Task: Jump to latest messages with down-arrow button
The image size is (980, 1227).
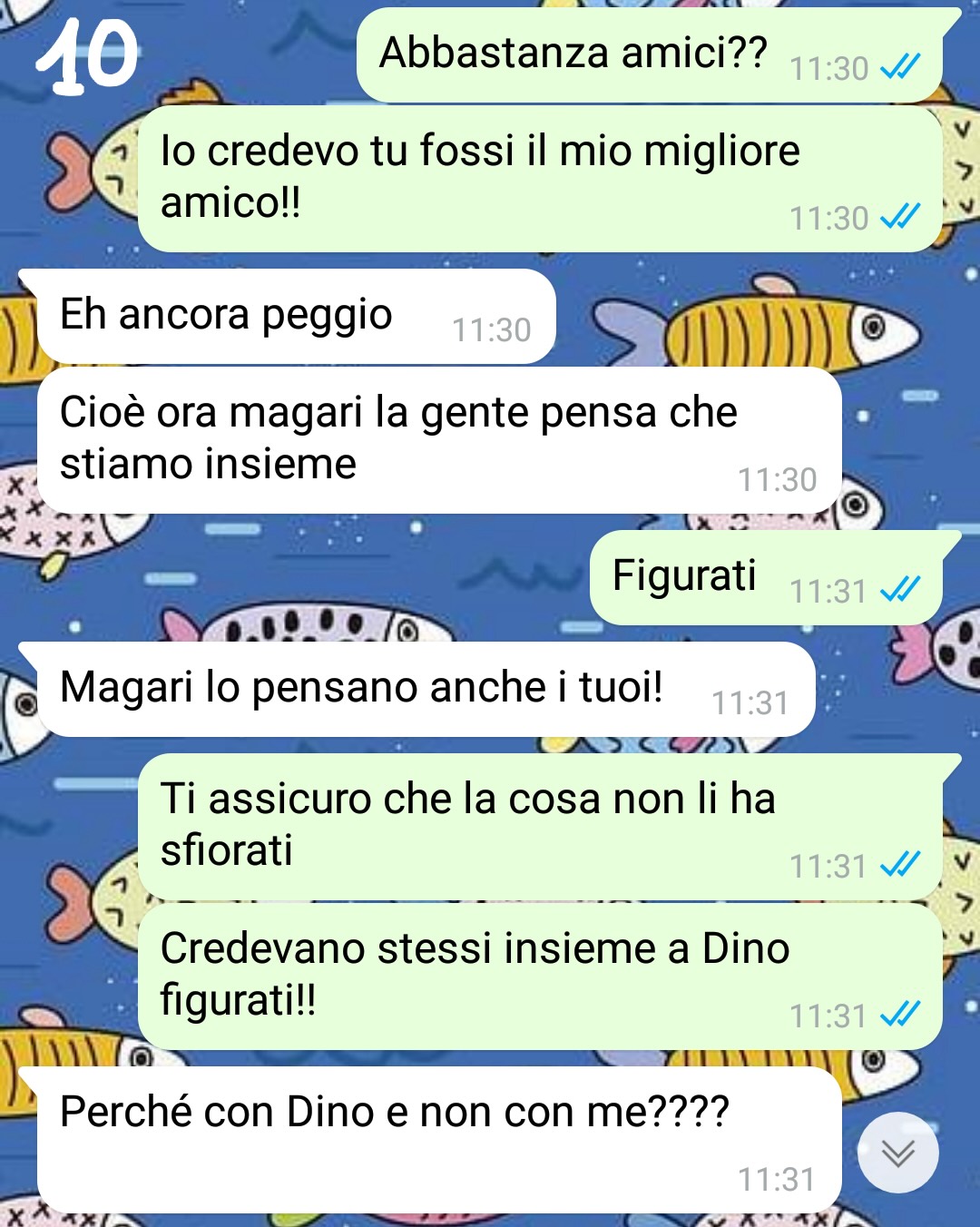Action: pos(897,1153)
